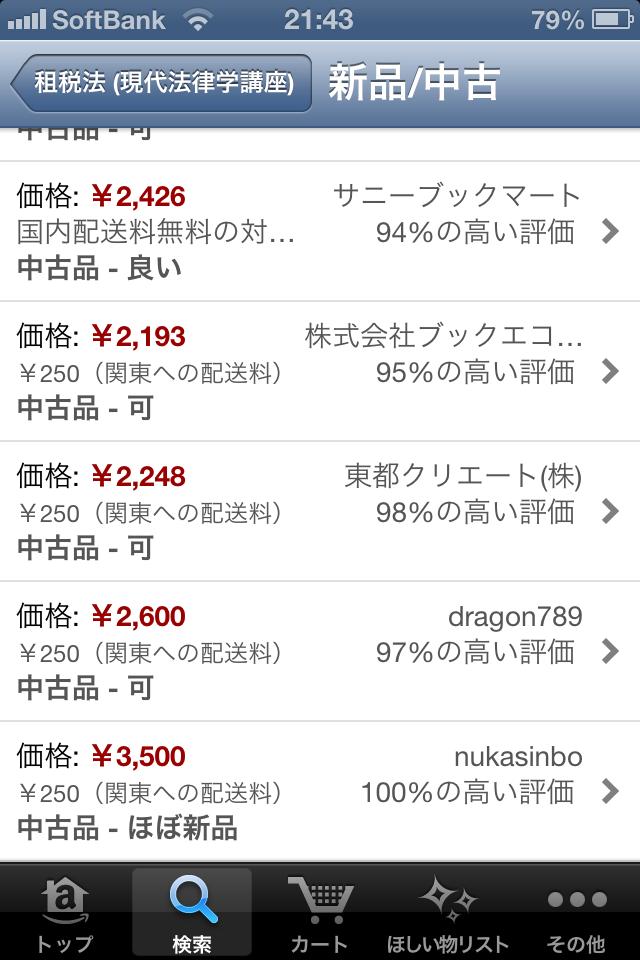Open the 検索 tab

pos(191,912)
